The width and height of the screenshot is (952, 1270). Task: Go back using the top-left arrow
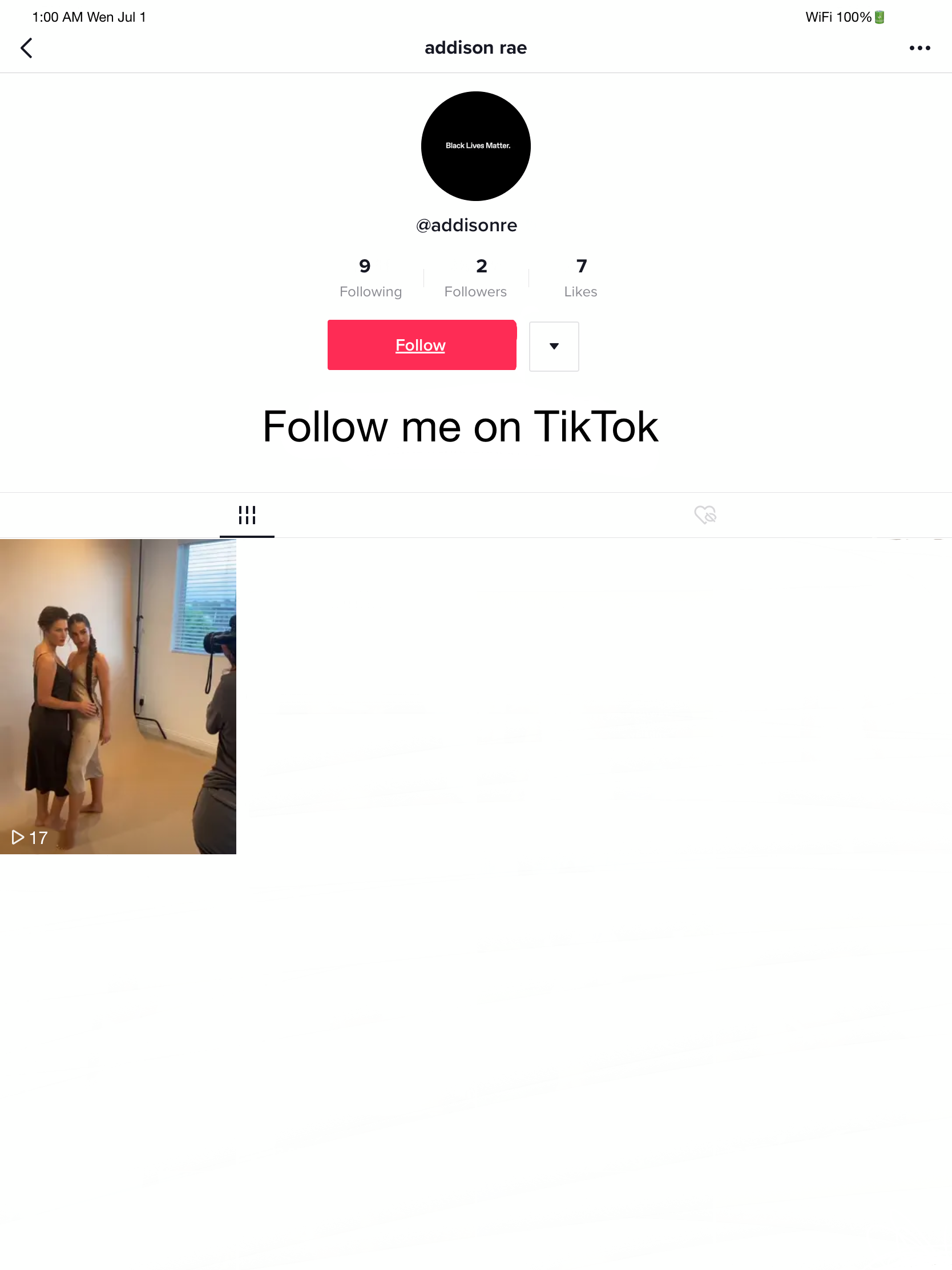tap(26, 48)
